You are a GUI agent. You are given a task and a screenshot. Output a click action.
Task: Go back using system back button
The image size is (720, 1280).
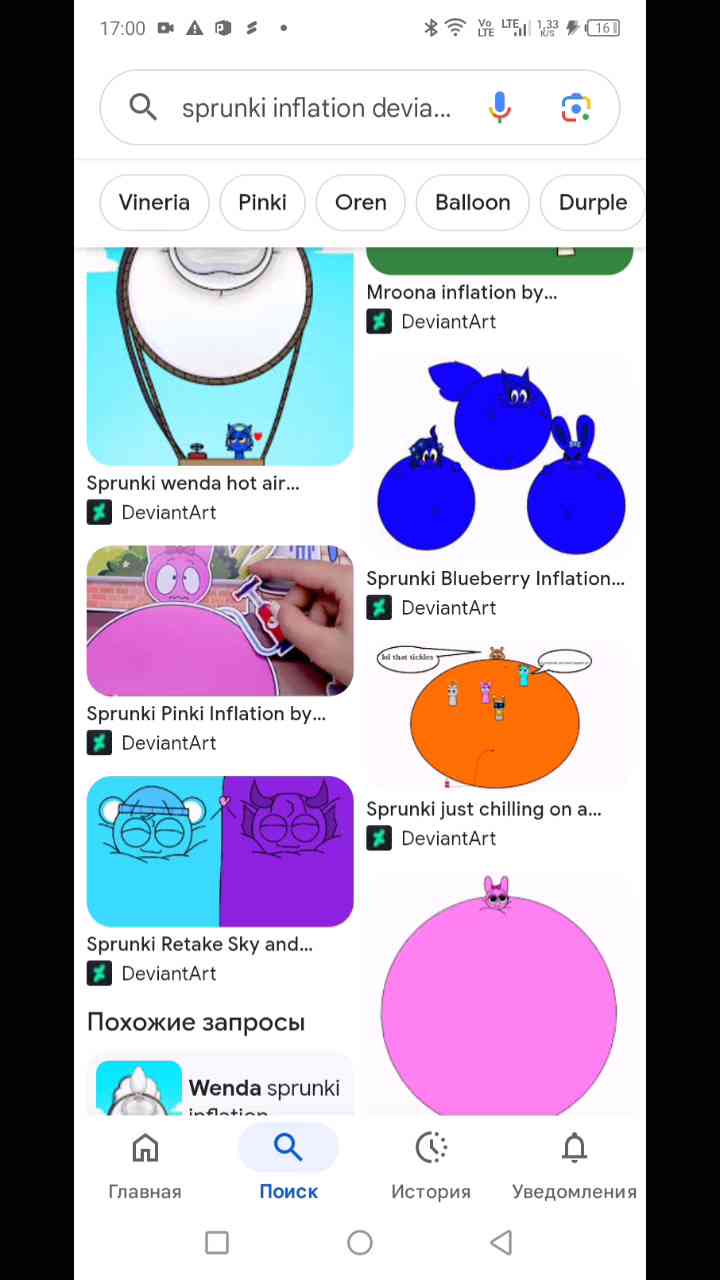point(502,1243)
